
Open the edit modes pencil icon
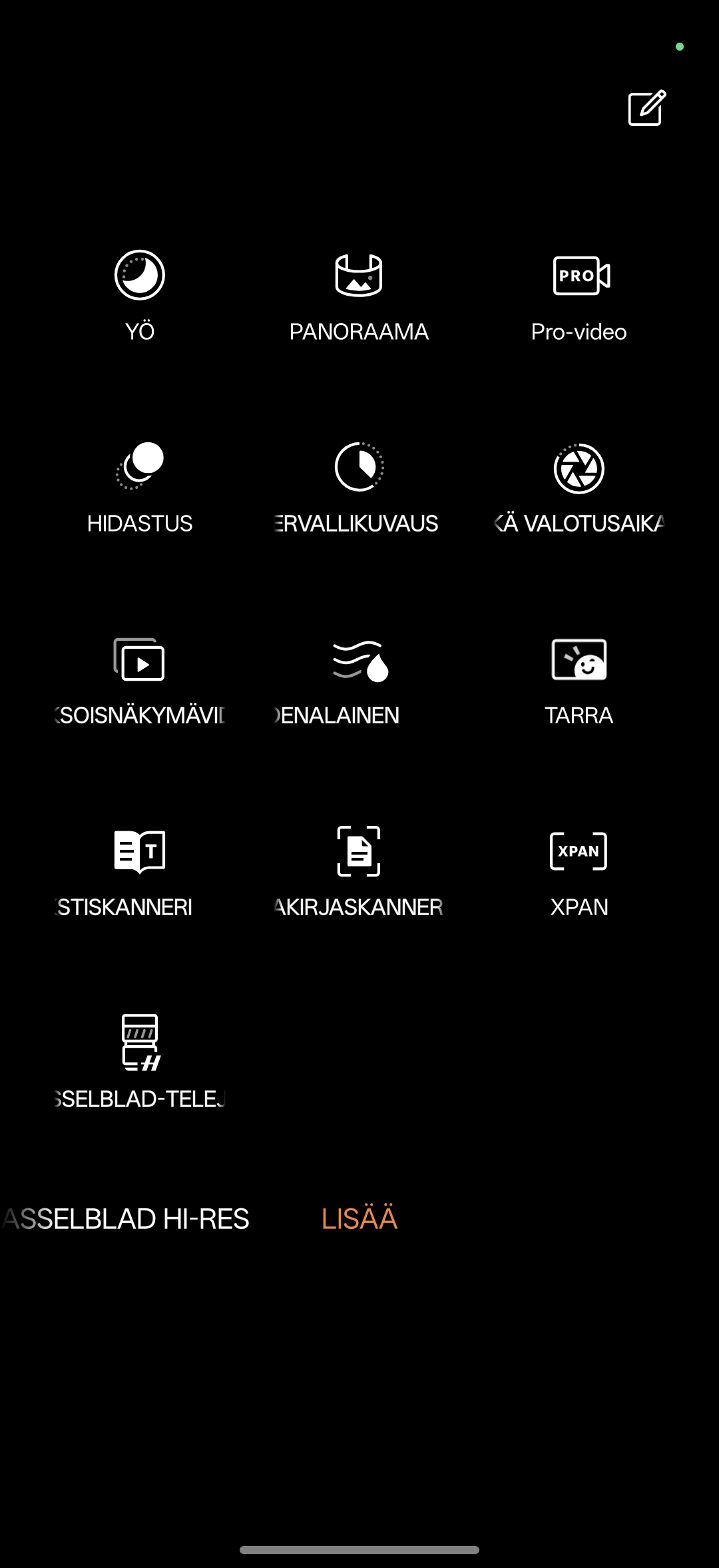(646, 108)
